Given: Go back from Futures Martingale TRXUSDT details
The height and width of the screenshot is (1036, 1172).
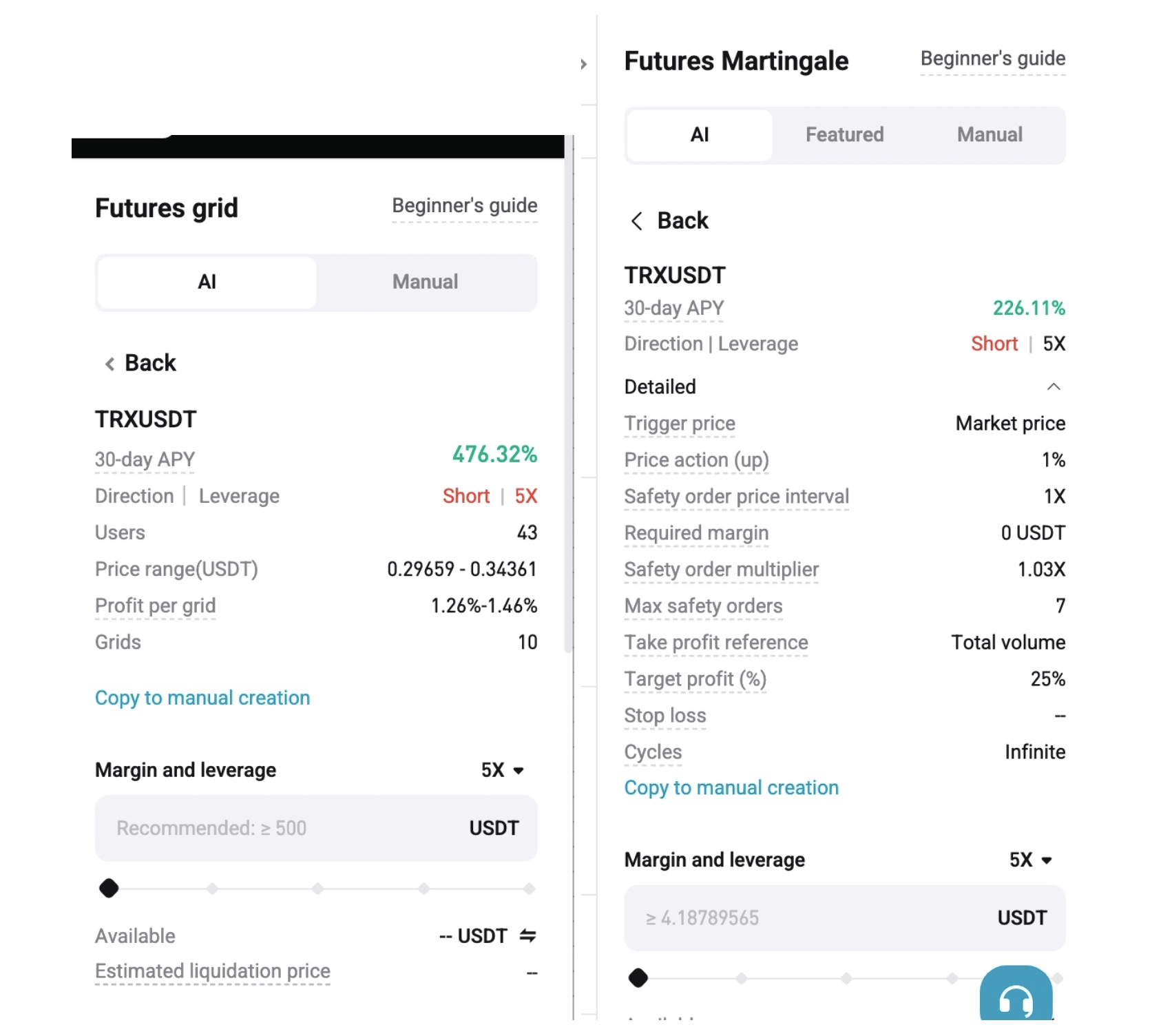Looking at the screenshot, I should [669, 220].
